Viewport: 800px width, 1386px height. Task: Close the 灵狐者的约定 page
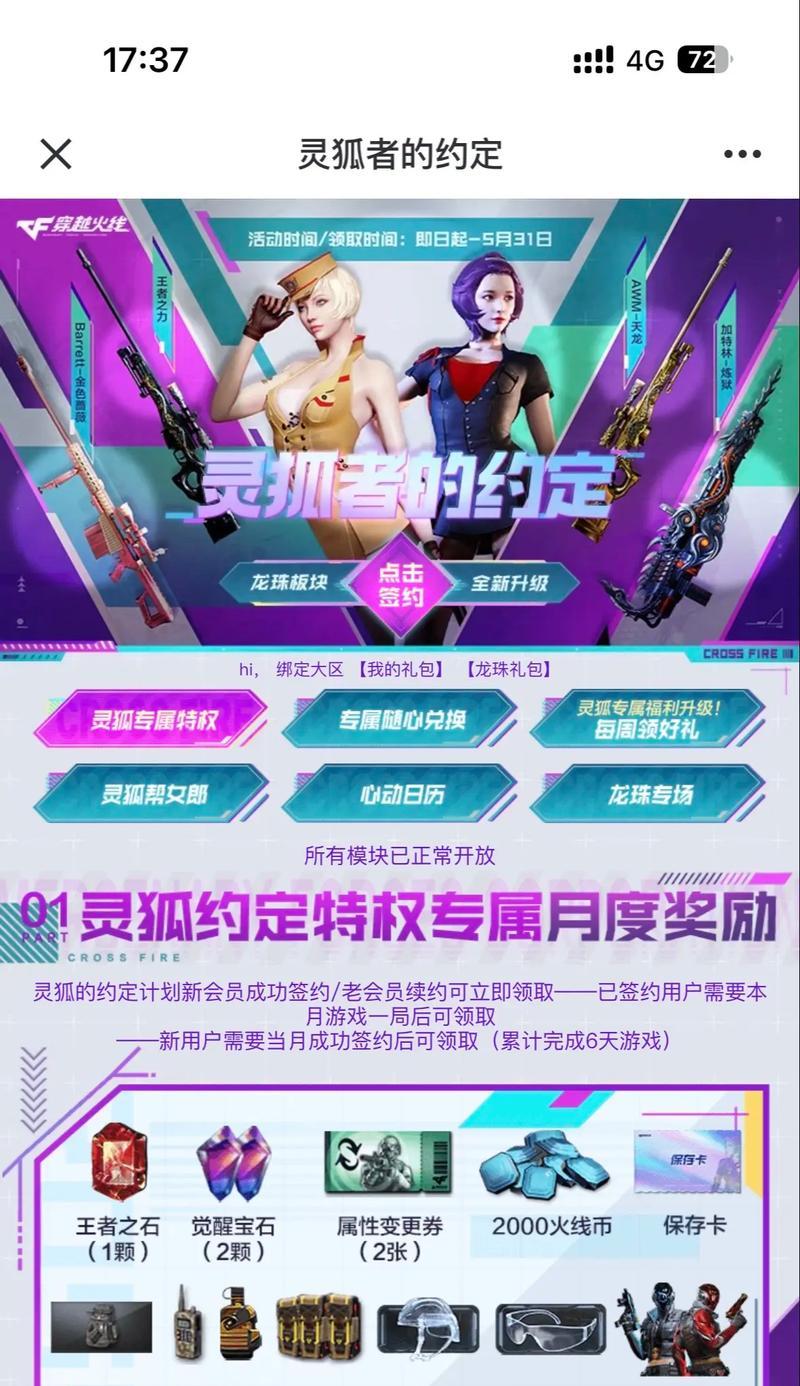(x=56, y=154)
